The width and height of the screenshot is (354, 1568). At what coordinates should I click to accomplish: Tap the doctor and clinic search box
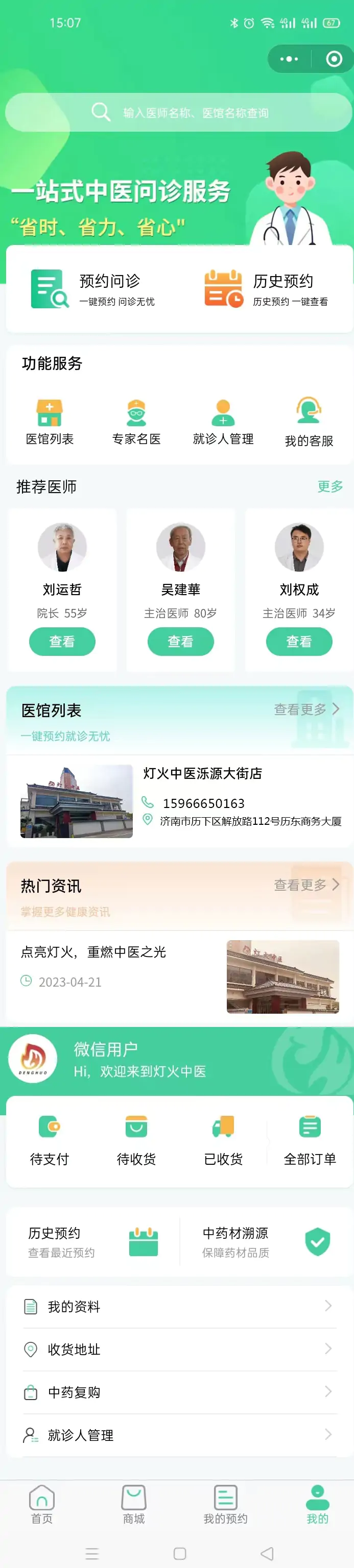(x=178, y=113)
